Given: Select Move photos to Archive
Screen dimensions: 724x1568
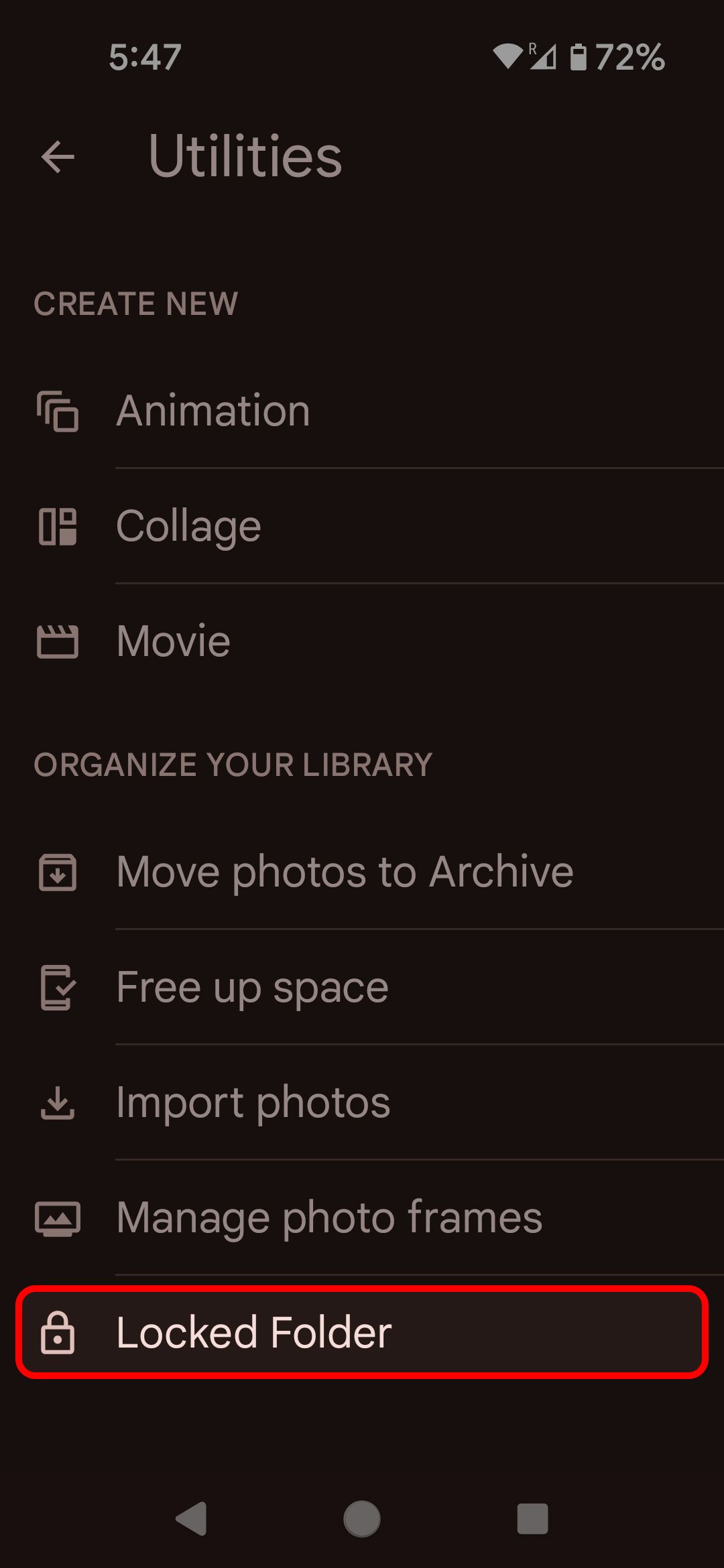Looking at the screenshot, I should point(344,871).
